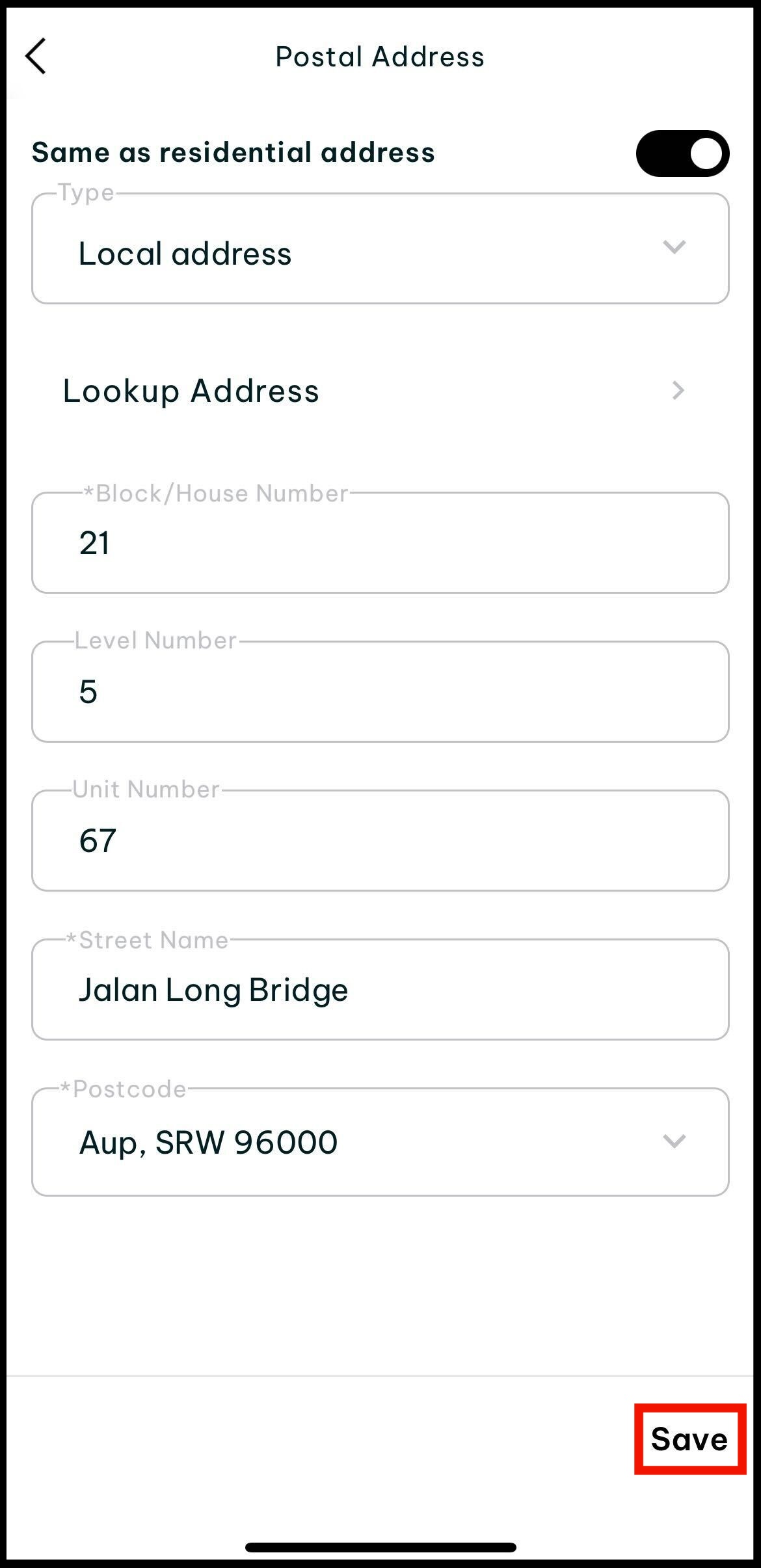Open the Postcode dropdown
The height and width of the screenshot is (1568, 761).
tap(380, 1142)
